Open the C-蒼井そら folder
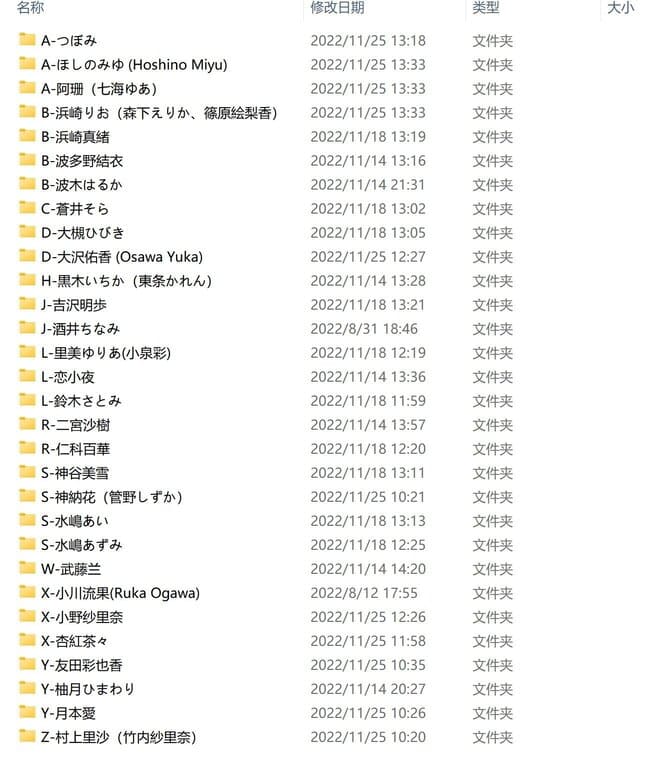 click(74, 209)
